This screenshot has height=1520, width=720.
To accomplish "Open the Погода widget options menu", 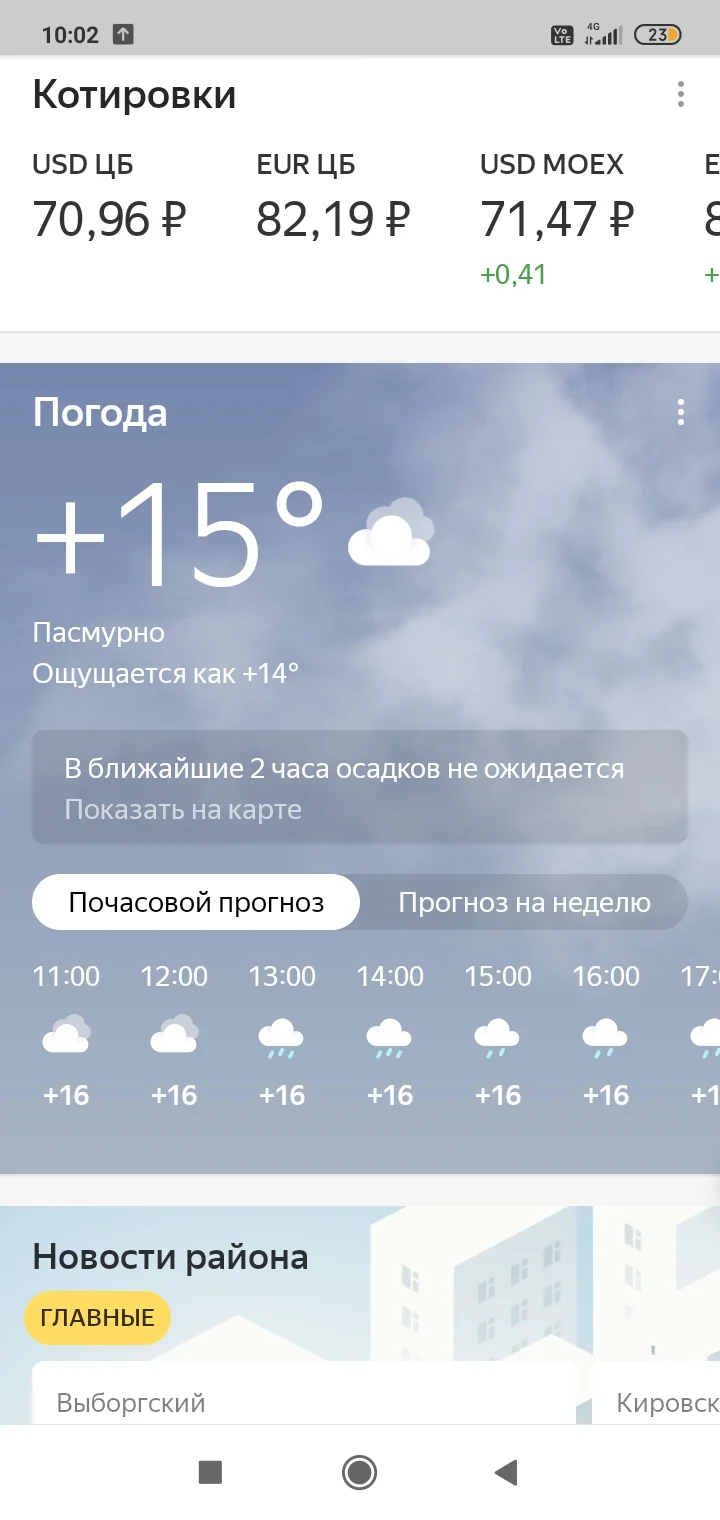I will coord(681,412).
